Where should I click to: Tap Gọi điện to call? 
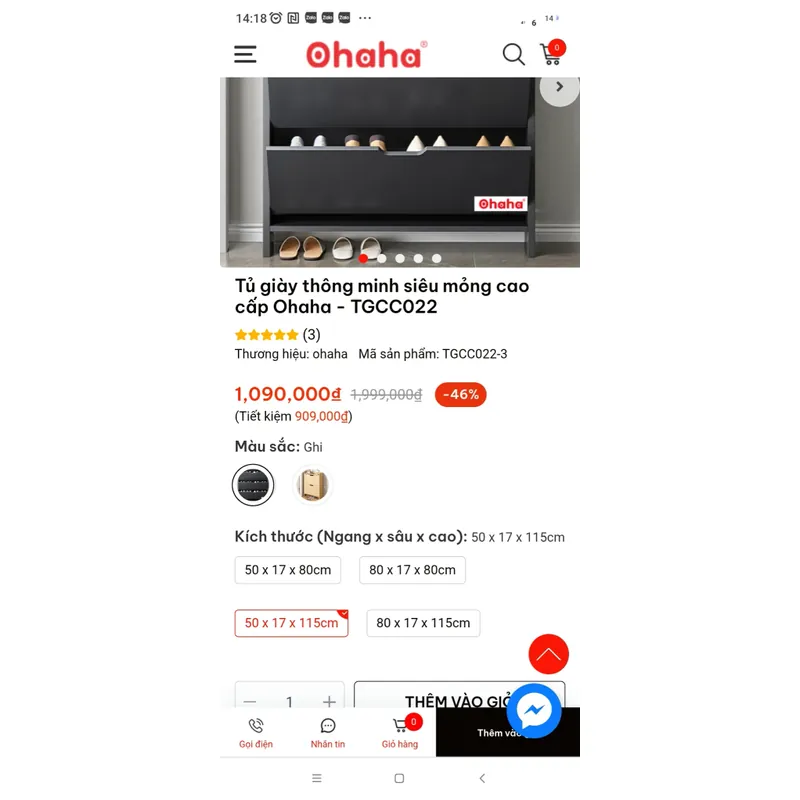256,733
